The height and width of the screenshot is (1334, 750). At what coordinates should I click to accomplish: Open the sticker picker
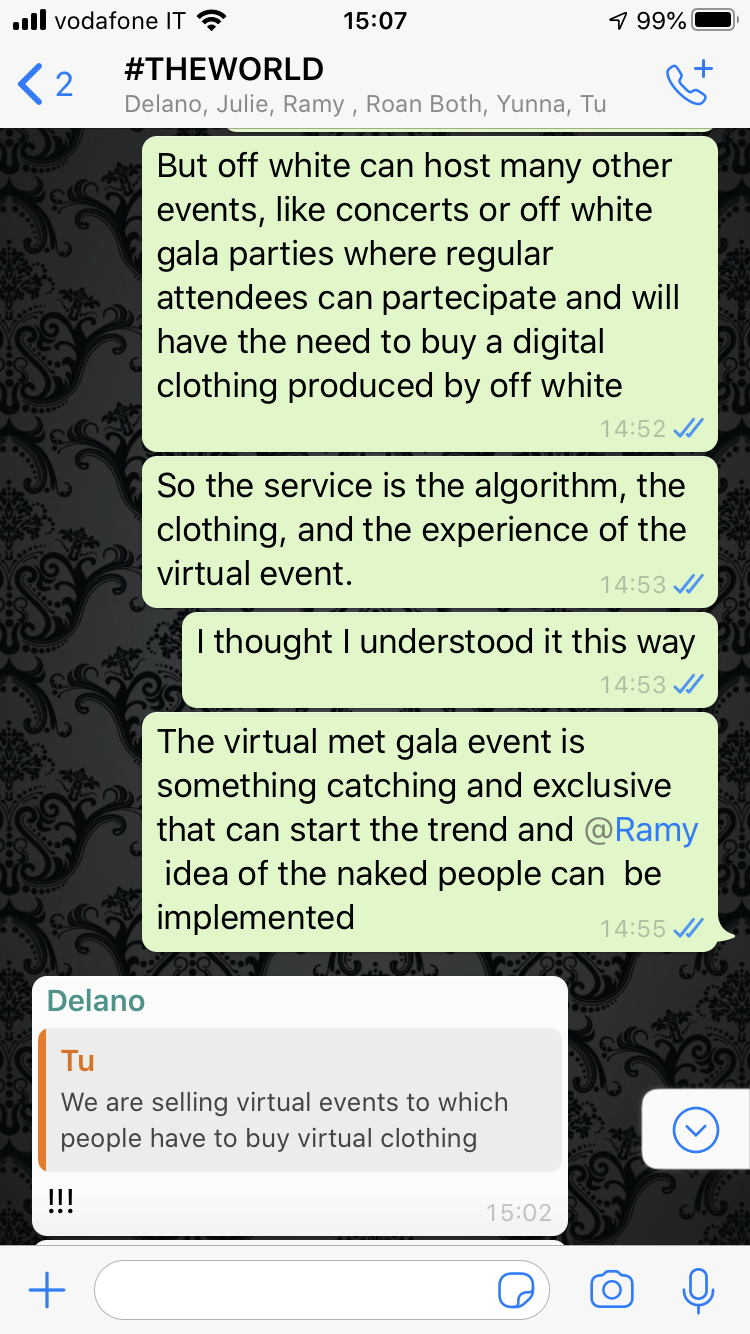(x=516, y=1291)
